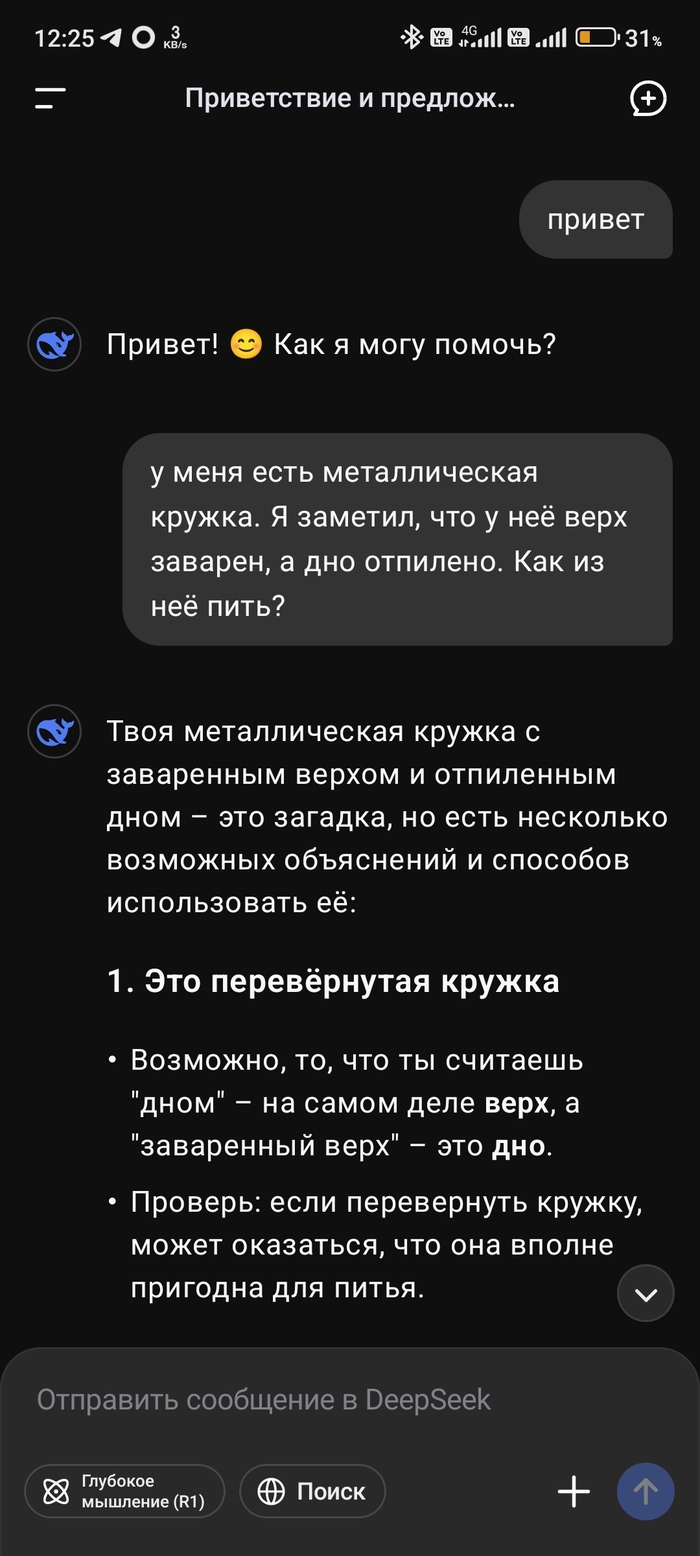Jump to bottom of conversation
The image size is (700, 1556).
(x=645, y=1294)
